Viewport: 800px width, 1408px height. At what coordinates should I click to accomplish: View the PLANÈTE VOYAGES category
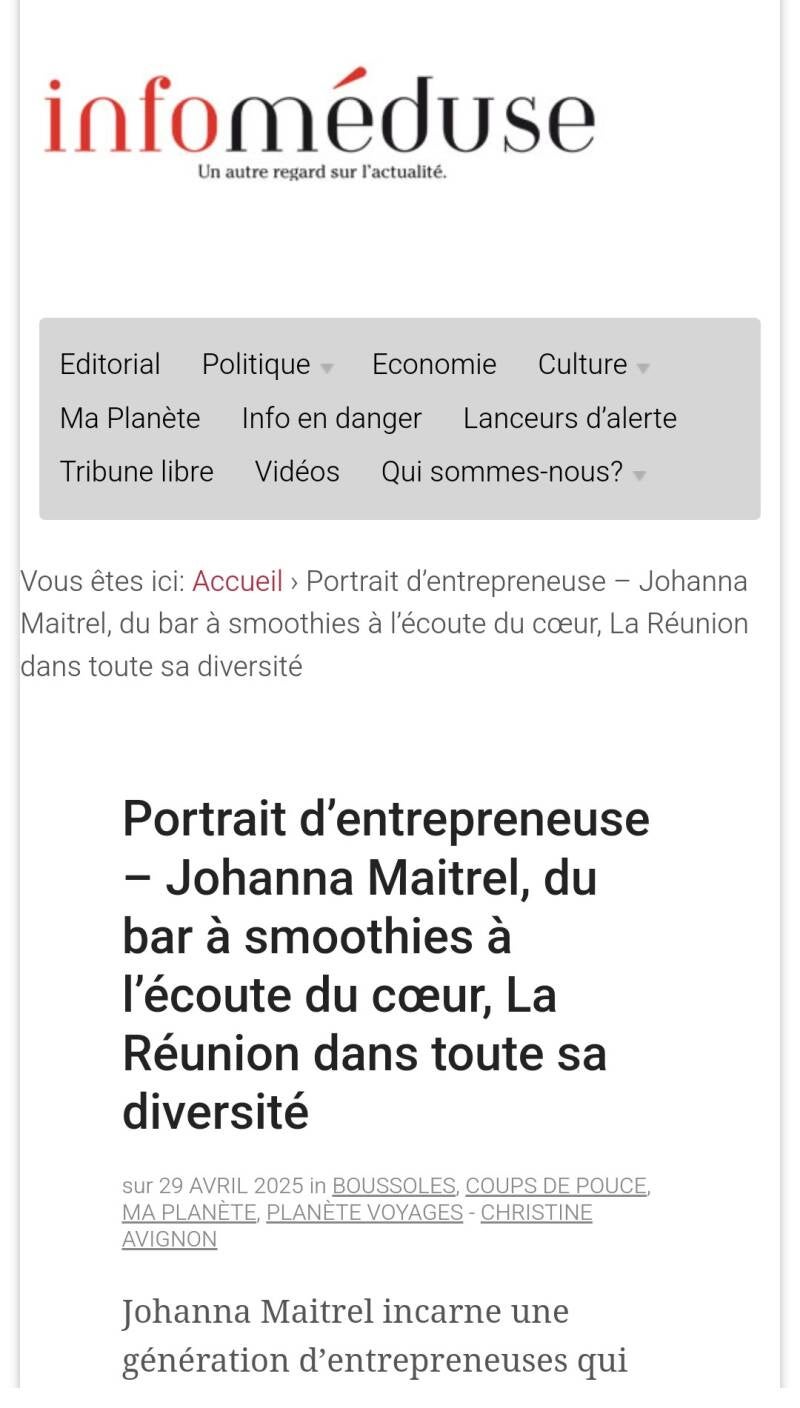click(364, 1213)
